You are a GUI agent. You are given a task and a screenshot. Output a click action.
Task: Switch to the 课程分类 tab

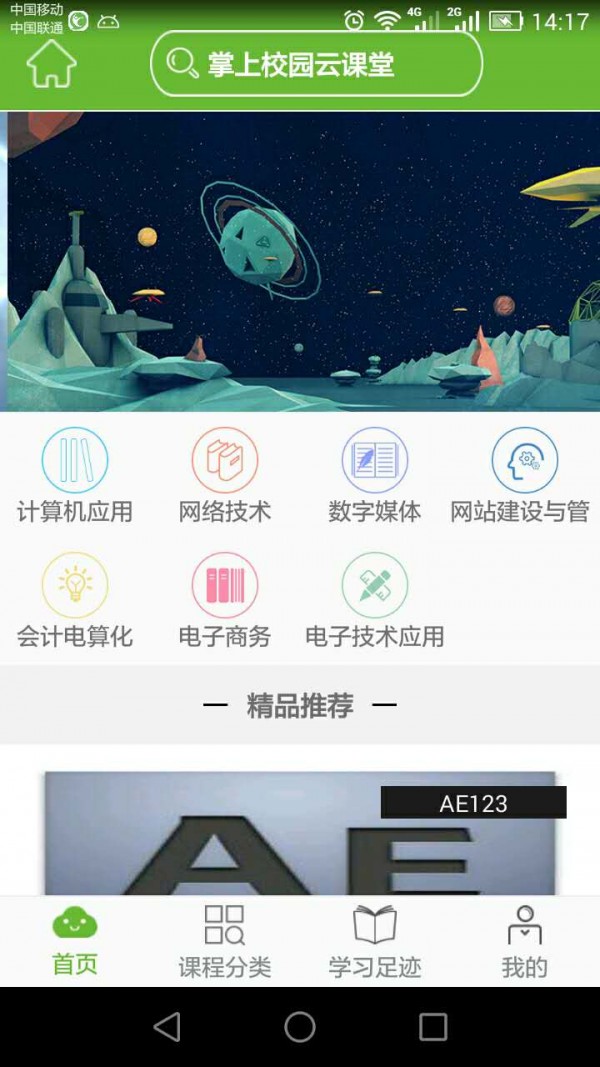[225, 941]
